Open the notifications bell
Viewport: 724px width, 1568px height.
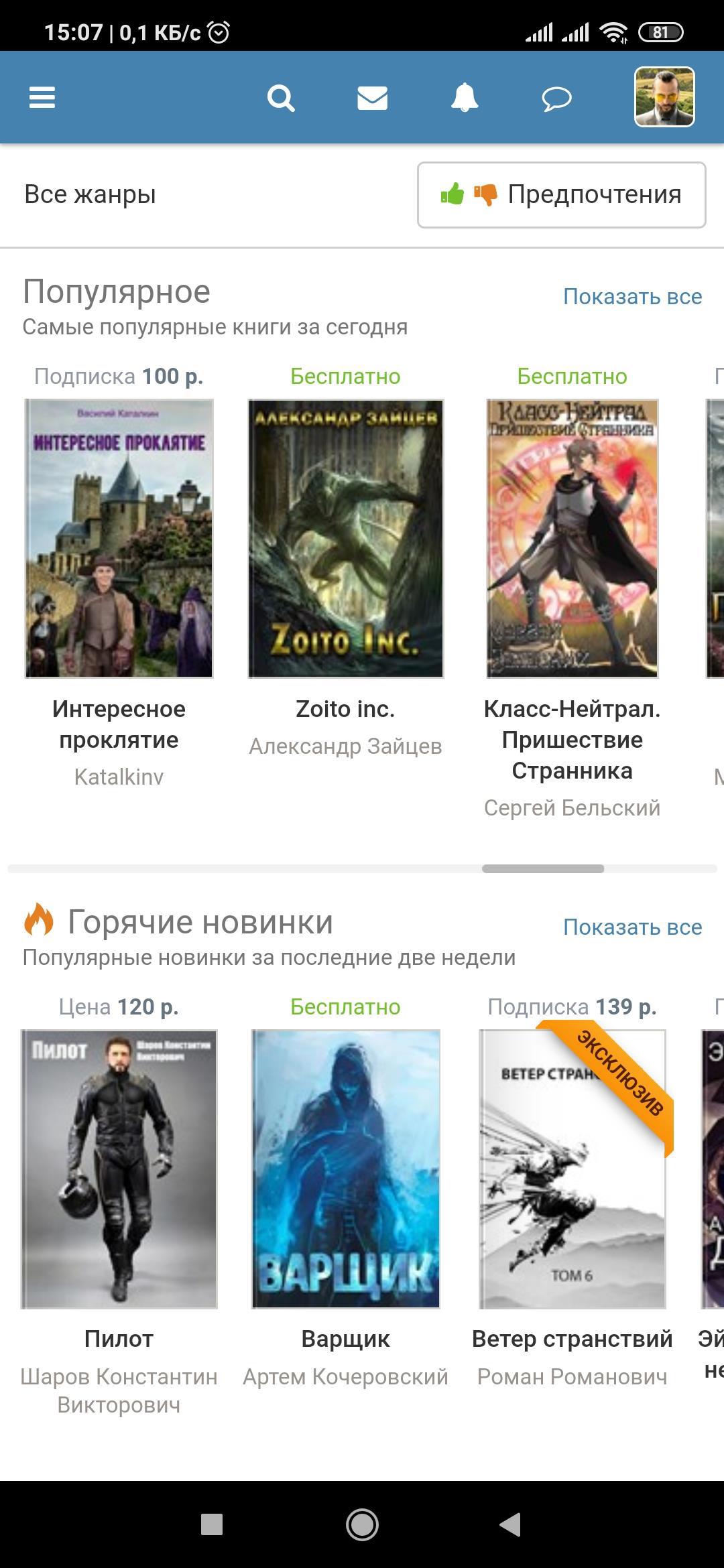tap(465, 99)
